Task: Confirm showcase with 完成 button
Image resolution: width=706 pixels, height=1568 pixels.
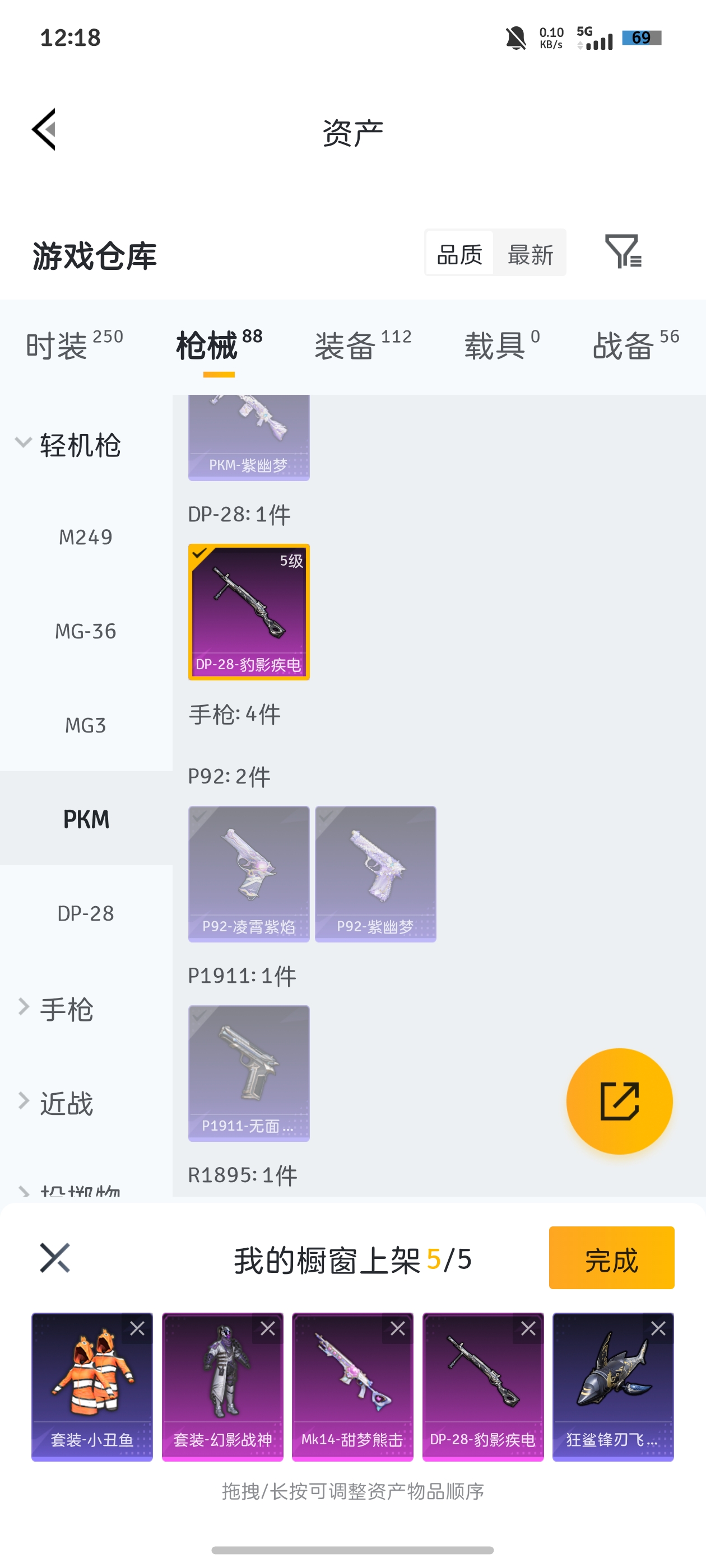Action: 611,1258
